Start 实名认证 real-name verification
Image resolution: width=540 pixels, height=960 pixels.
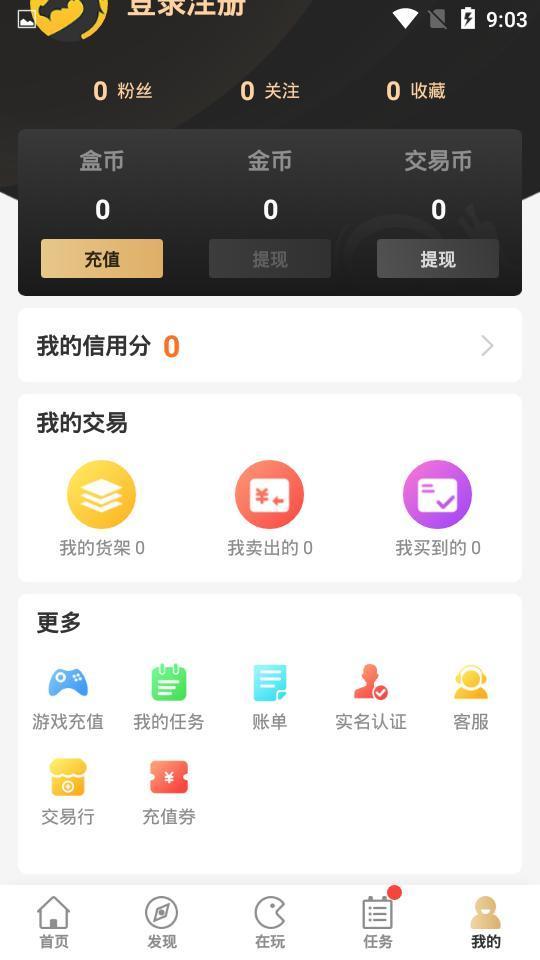(x=371, y=697)
